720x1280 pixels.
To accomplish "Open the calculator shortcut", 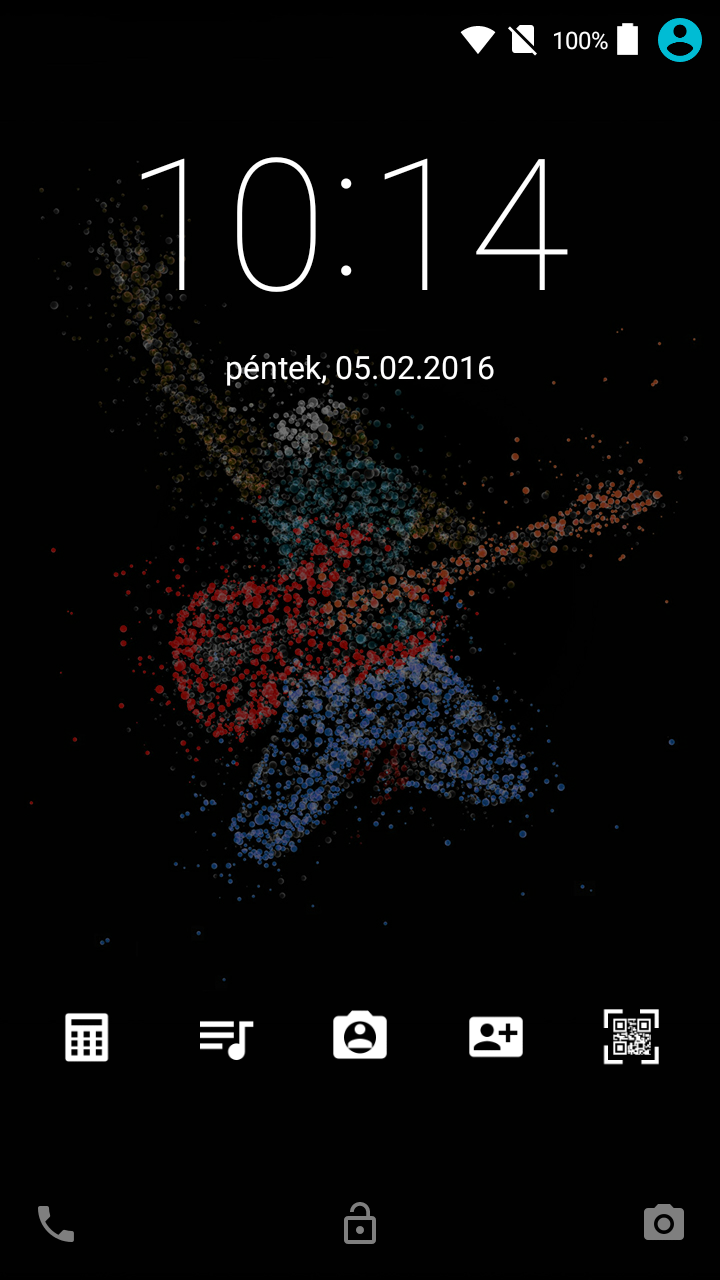I will pos(87,1037).
